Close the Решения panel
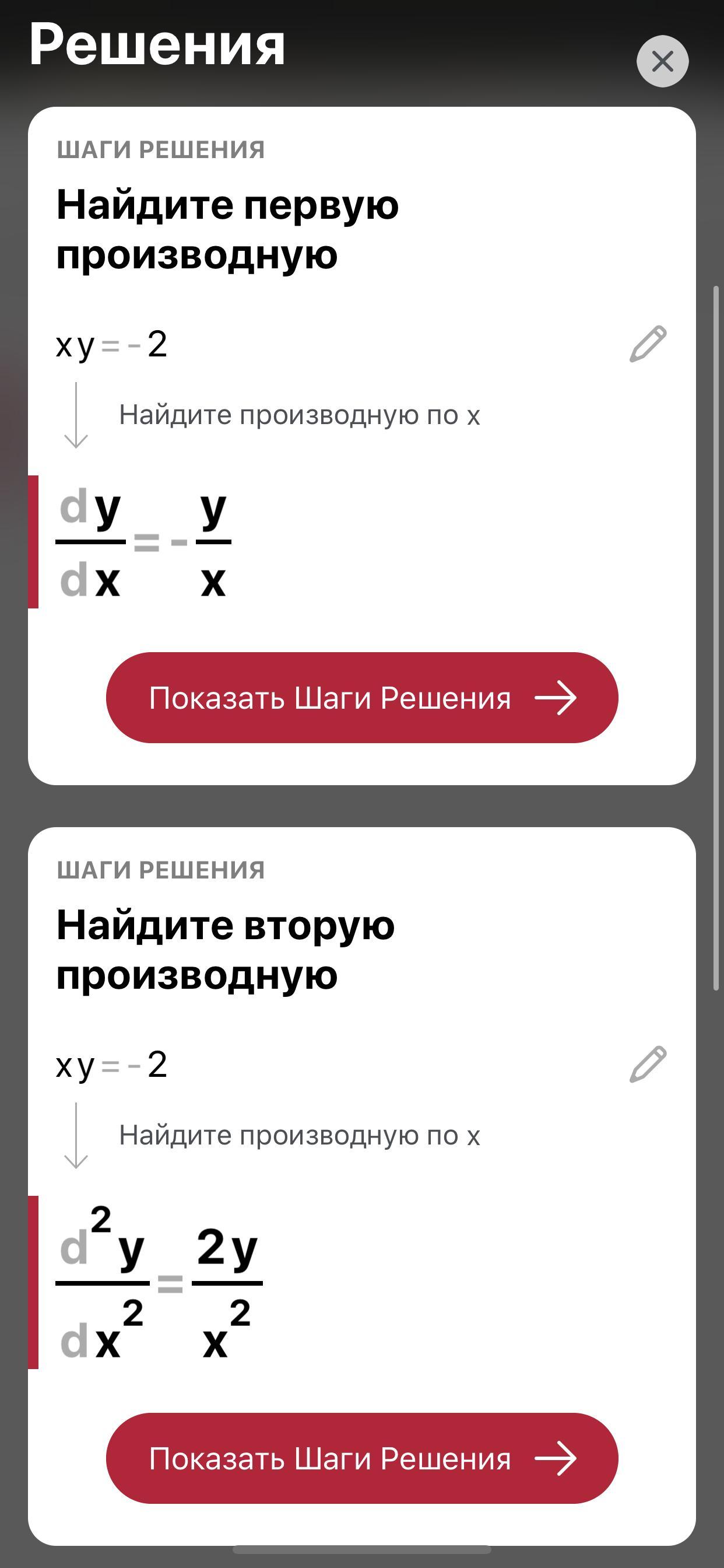Image resolution: width=724 pixels, height=1568 pixels. (662, 61)
